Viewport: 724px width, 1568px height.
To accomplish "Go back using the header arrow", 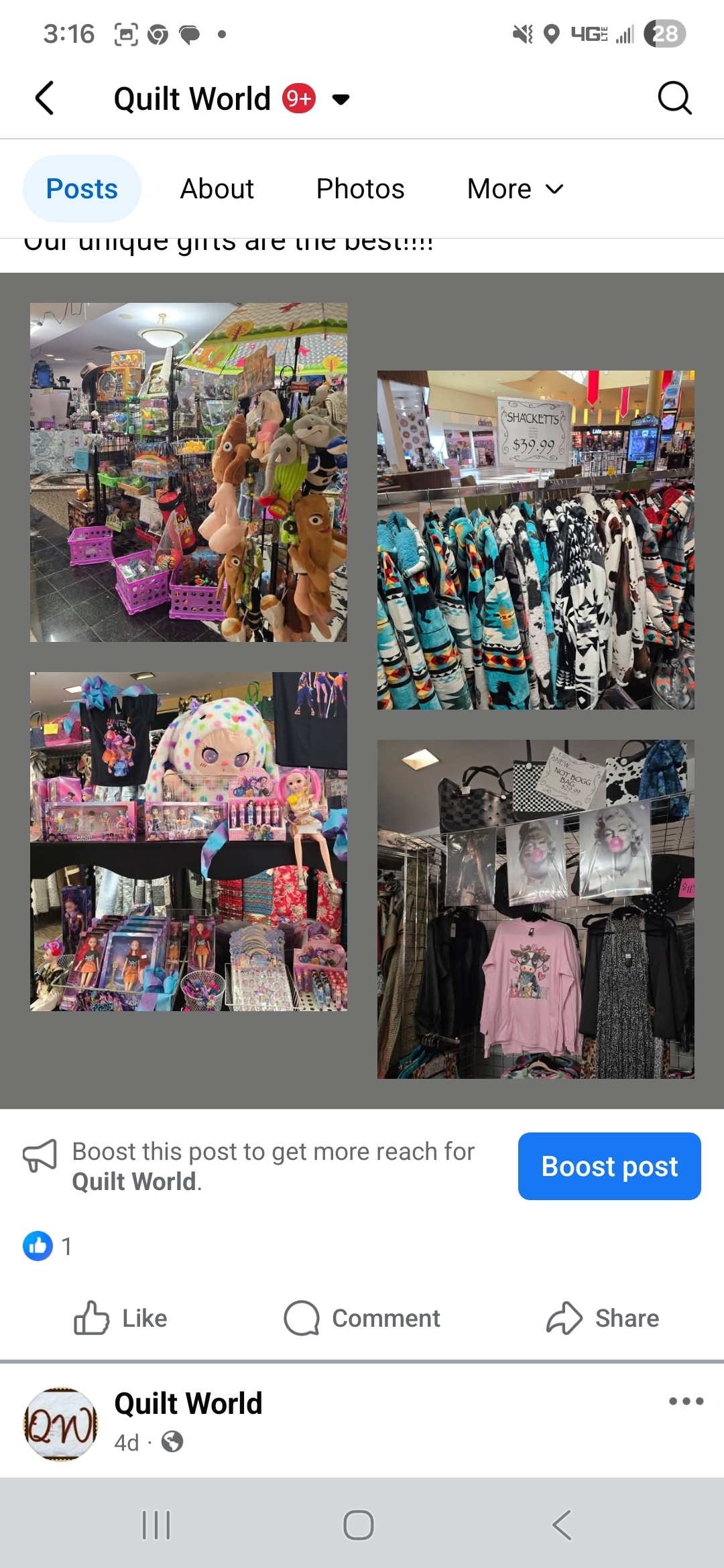I will pos(44,99).
